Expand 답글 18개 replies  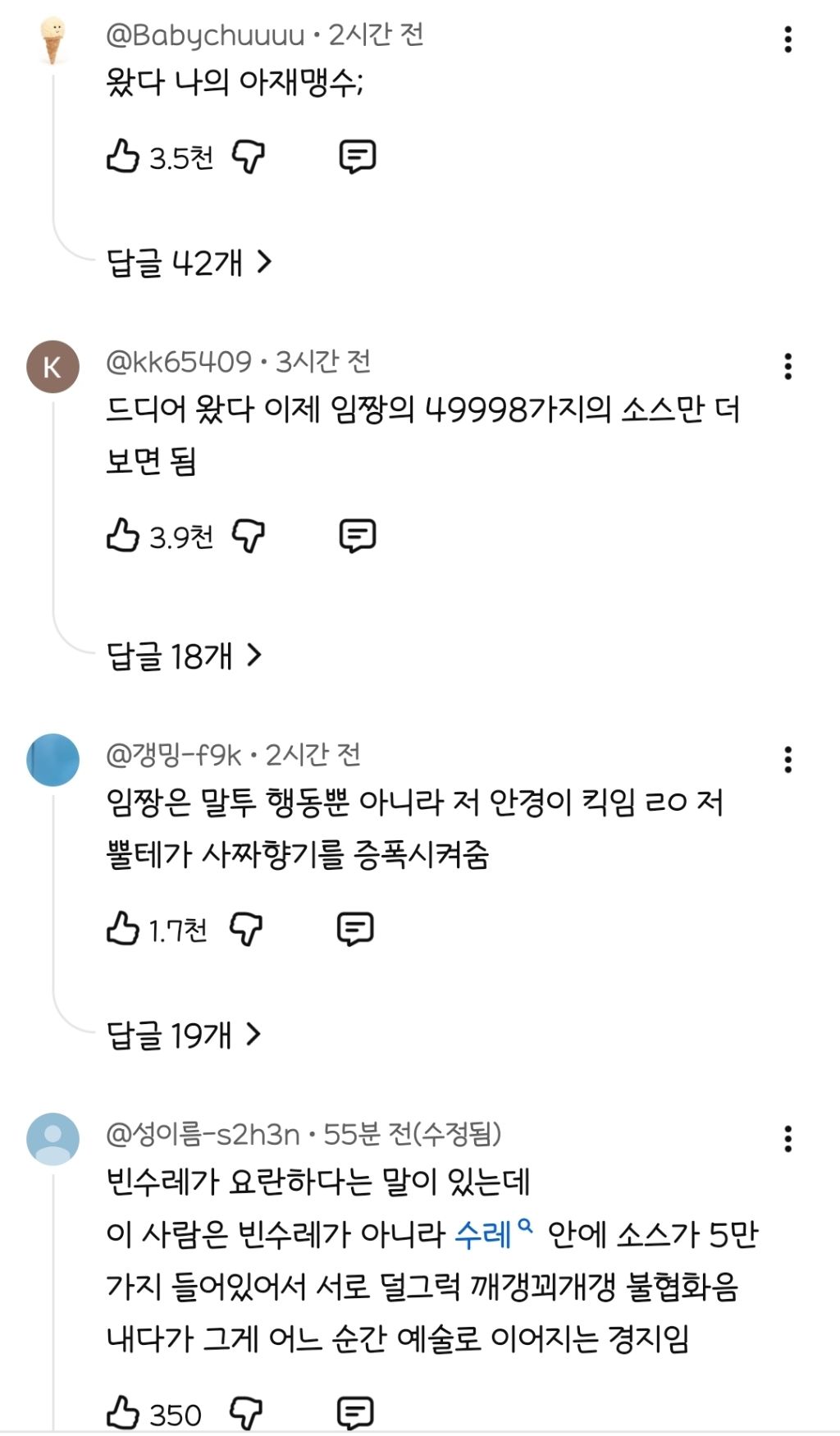pyautogui.click(x=184, y=656)
